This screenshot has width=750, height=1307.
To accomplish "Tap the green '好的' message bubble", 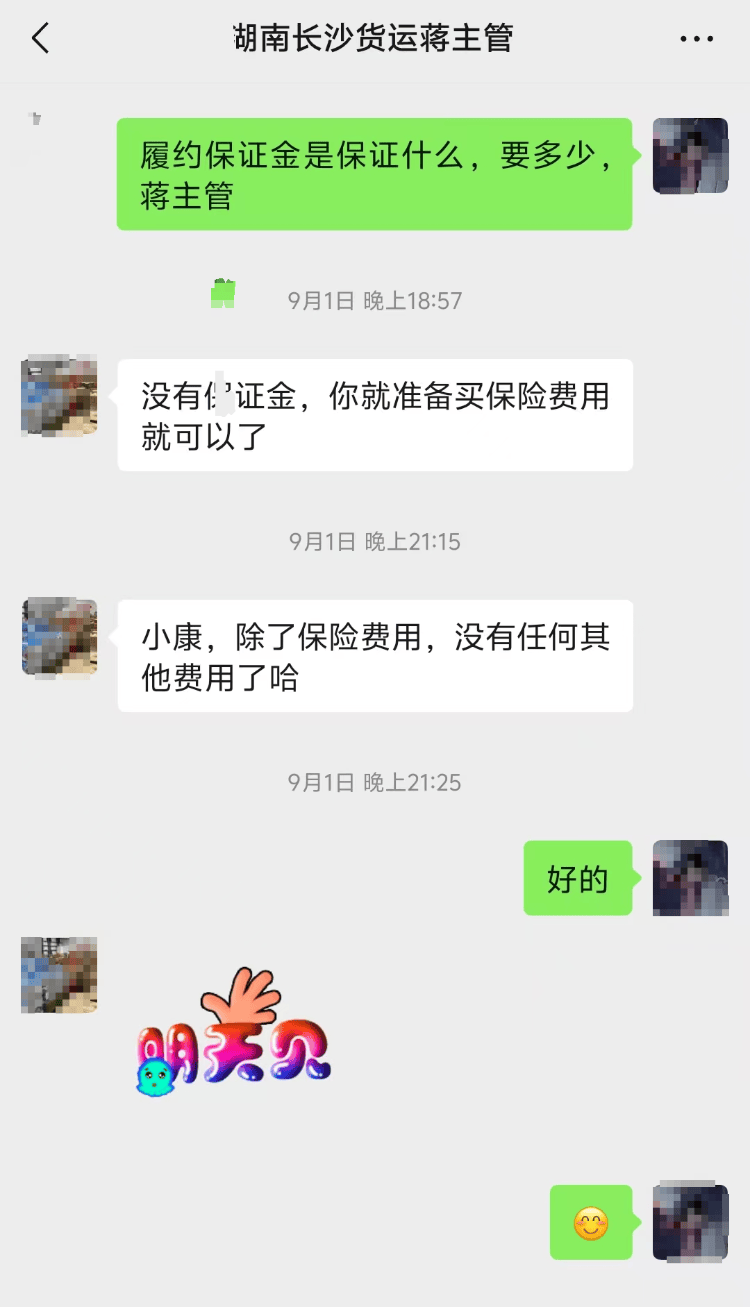I will [577, 878].
